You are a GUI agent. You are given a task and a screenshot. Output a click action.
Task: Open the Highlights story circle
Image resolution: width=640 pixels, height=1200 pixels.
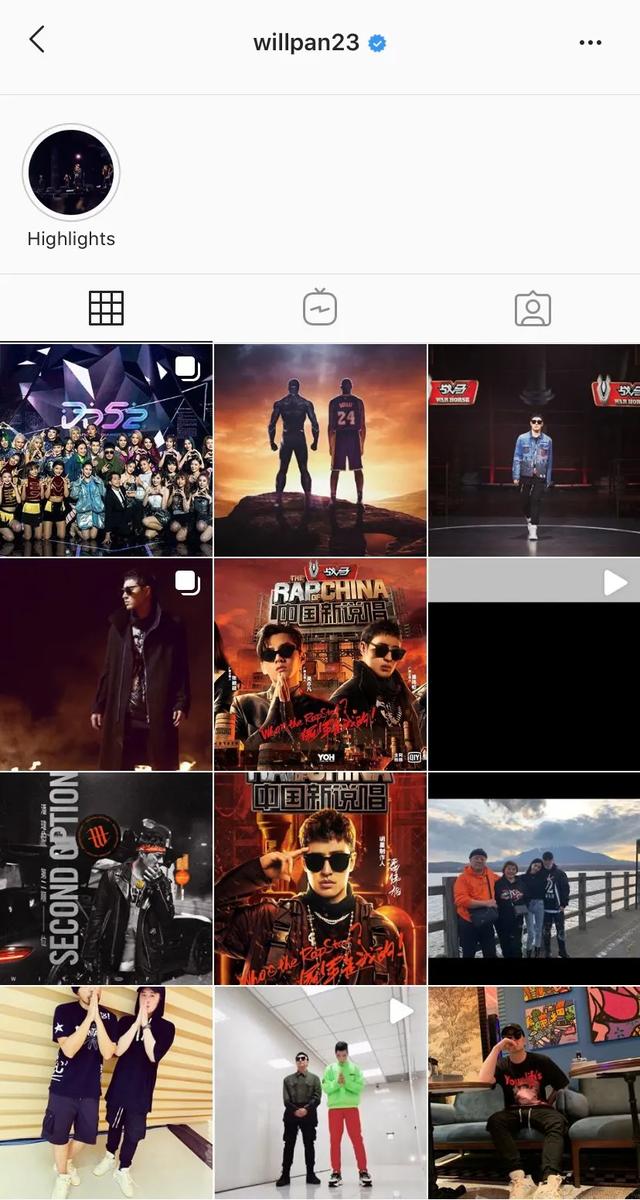(71, 173)
